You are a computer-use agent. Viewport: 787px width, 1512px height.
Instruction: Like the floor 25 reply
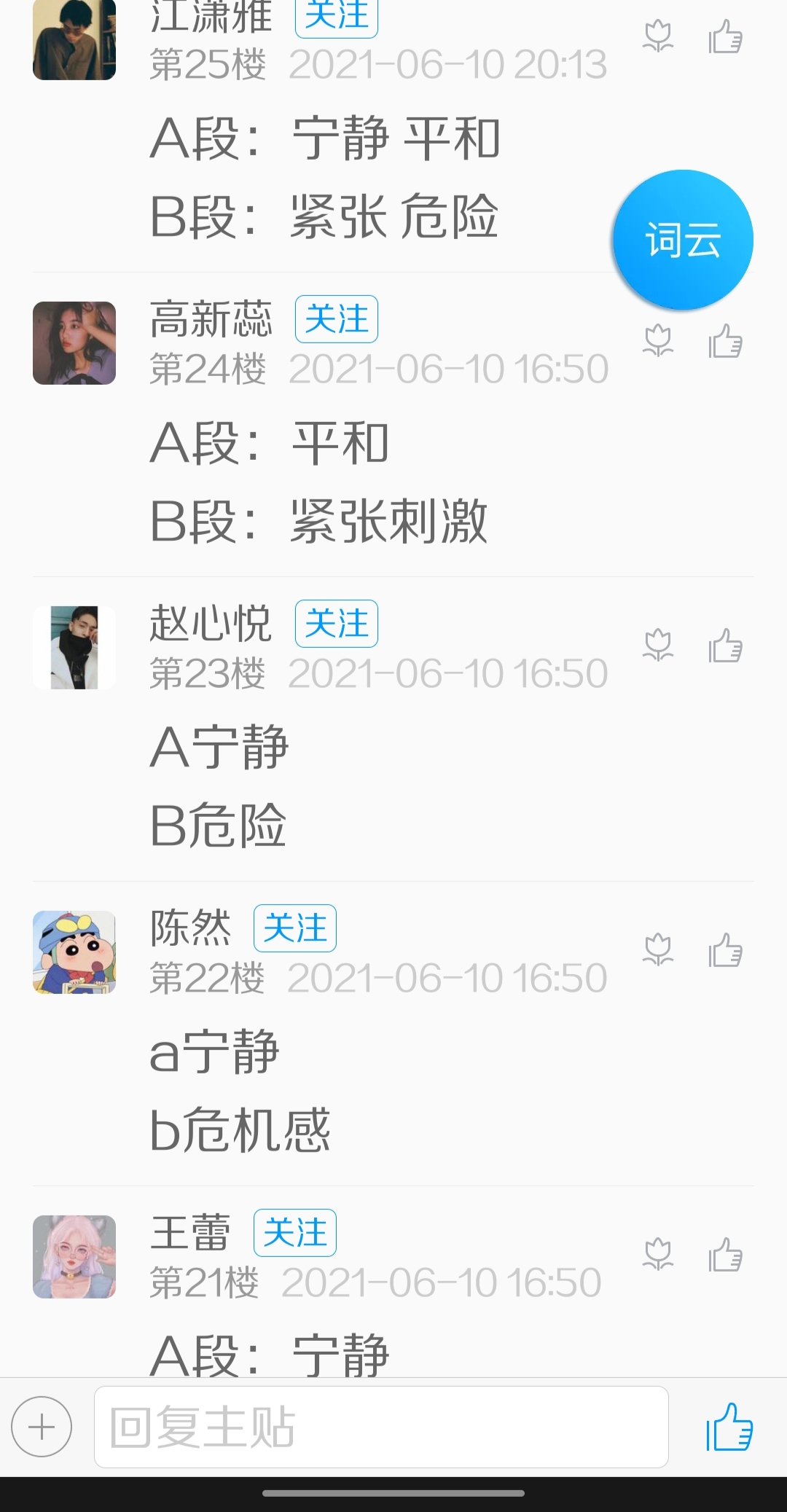point(725,36)
